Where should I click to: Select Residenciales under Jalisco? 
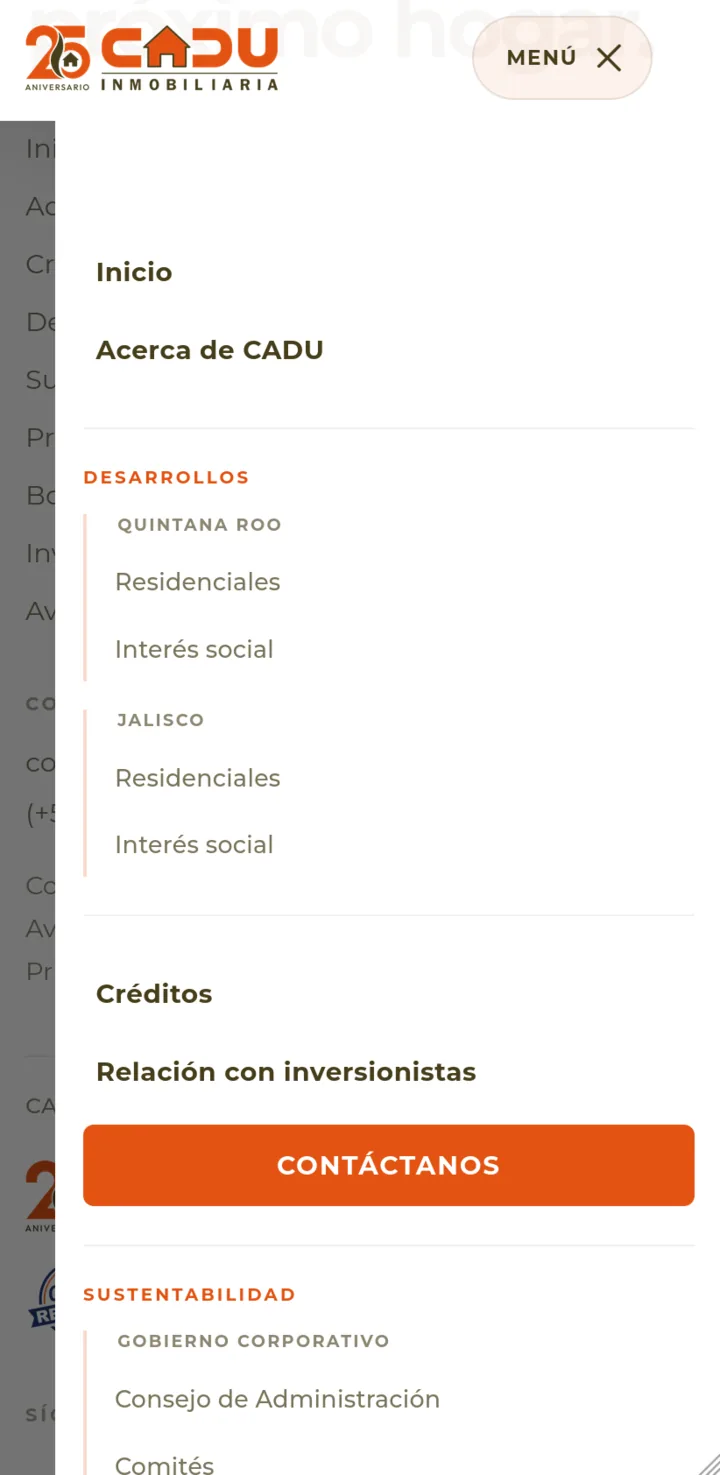coord(198,778)
